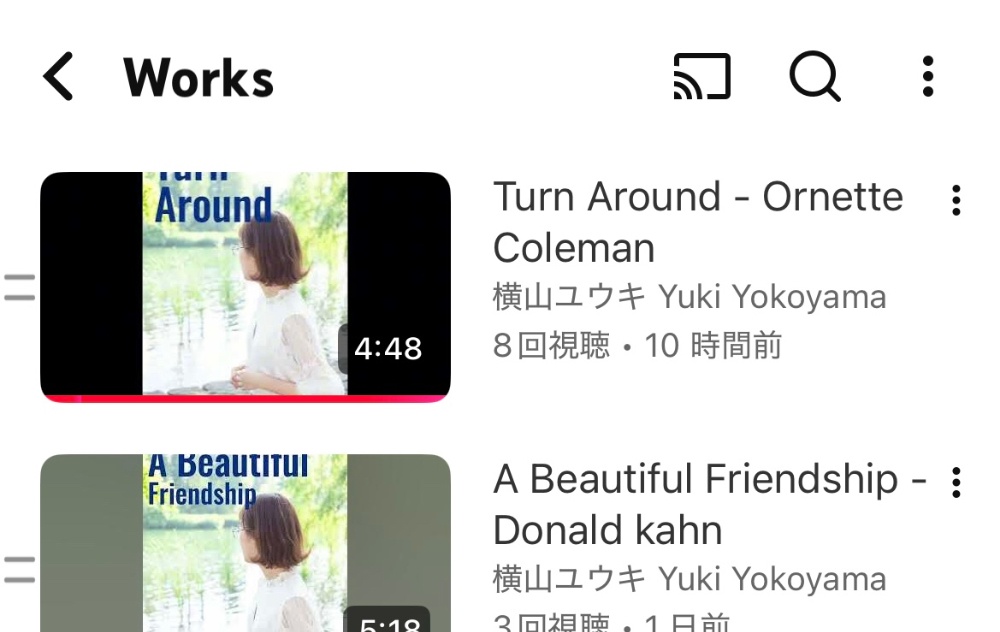Go back from the Works playlist
The height and width of the screenshot is (632, 1000).
pos(58,77)
